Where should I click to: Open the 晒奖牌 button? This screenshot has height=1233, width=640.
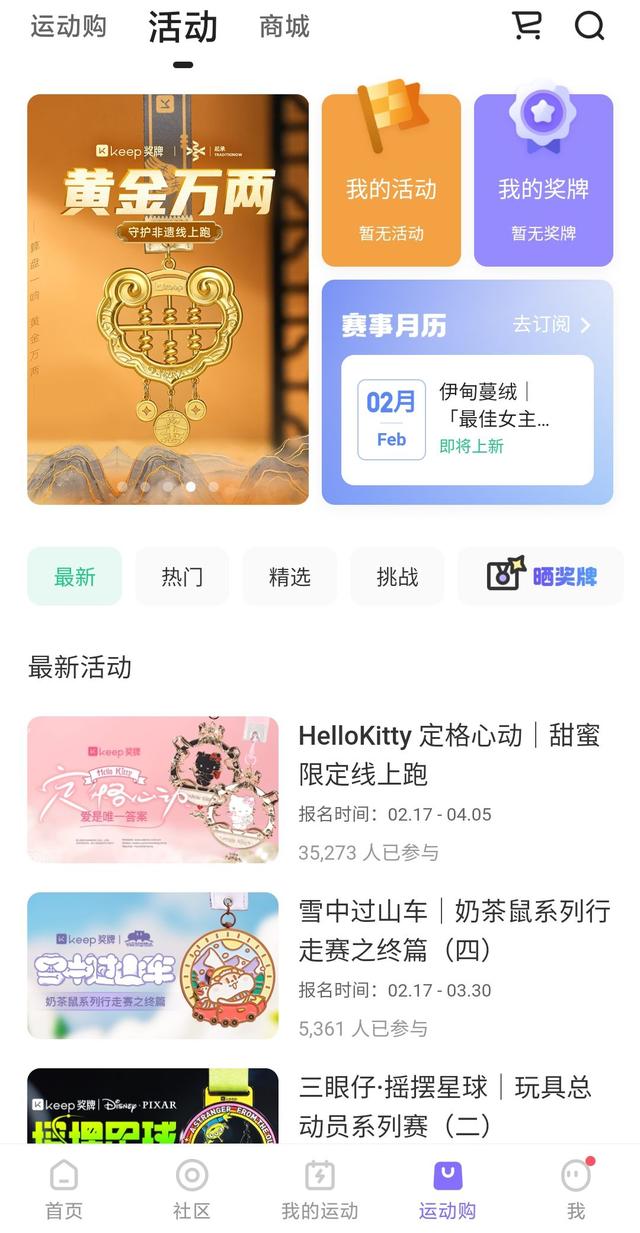point(541,577)
